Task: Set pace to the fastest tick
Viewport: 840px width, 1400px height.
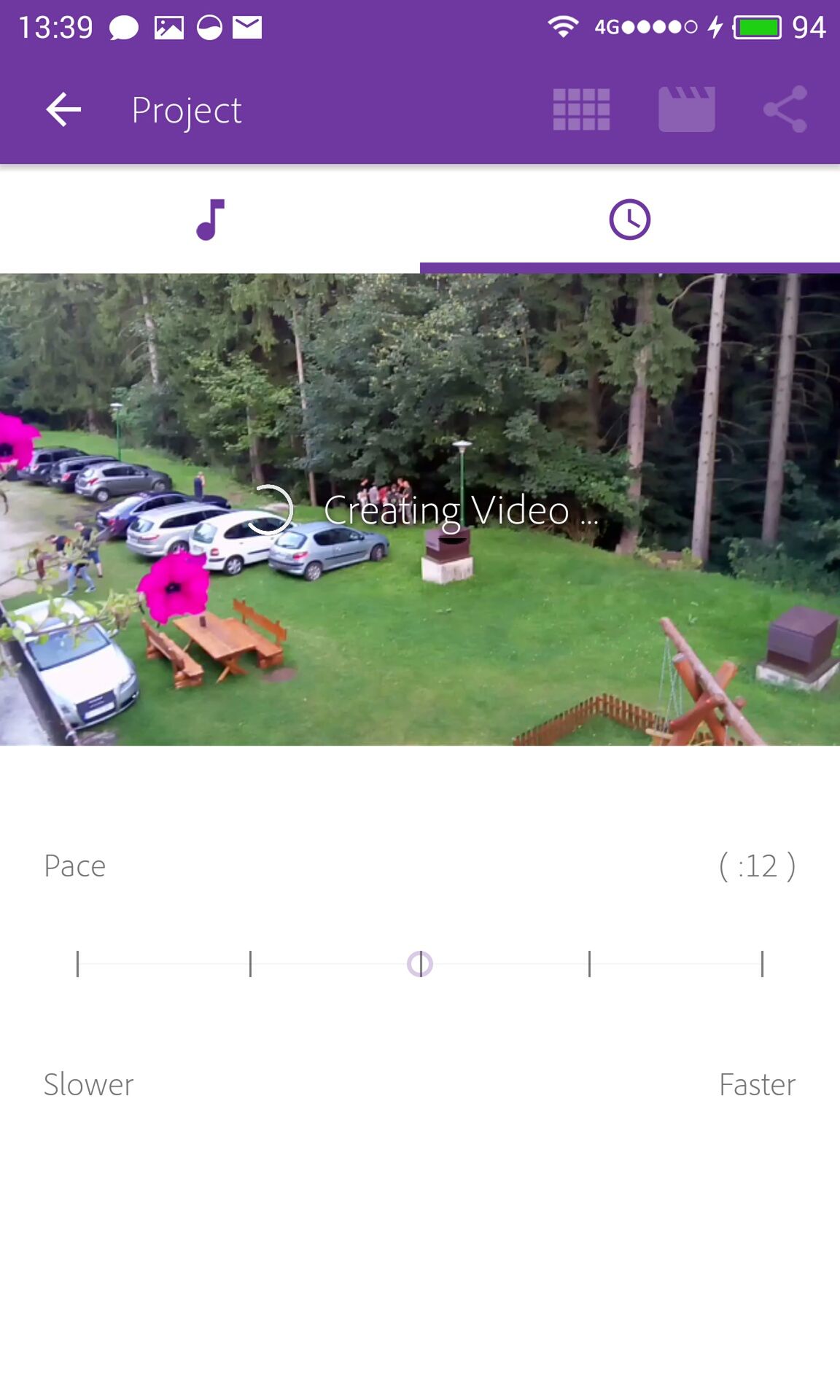Action: click(x=762, y=964)
